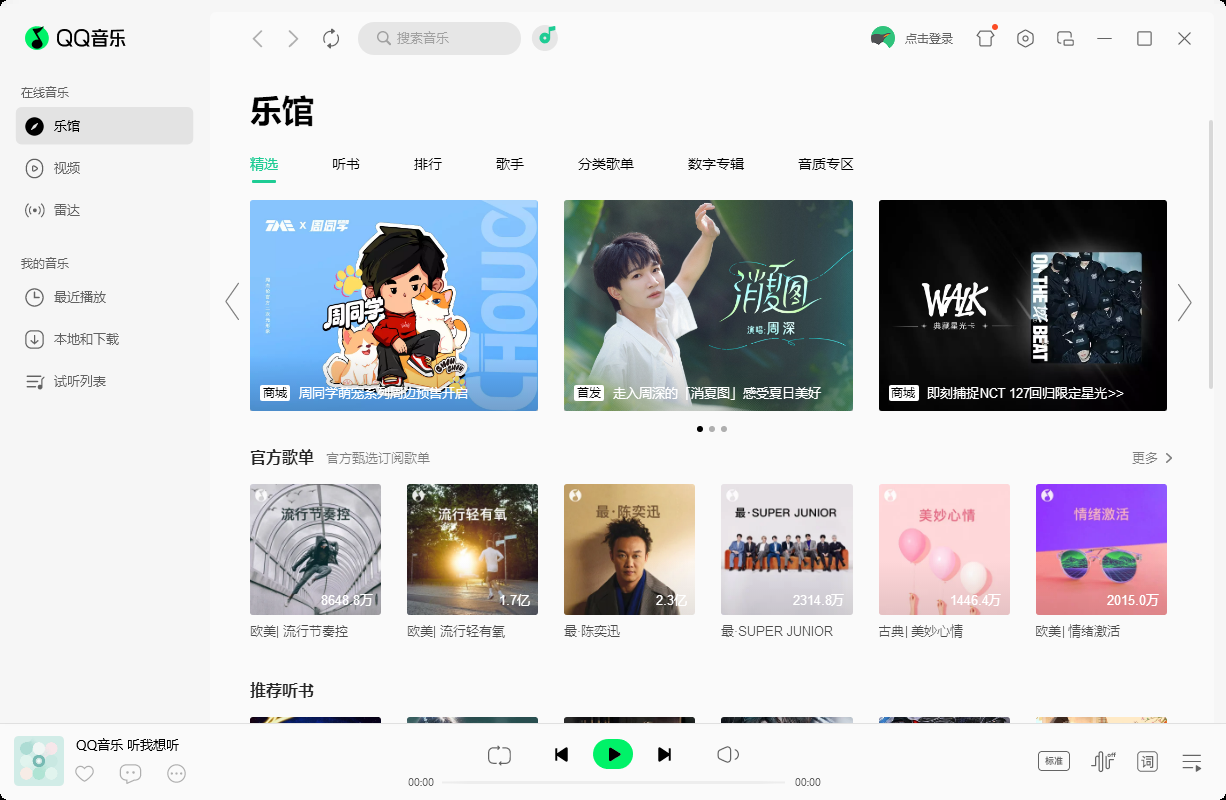Open the settings hexagon icon

click(x=1025, y=39)
